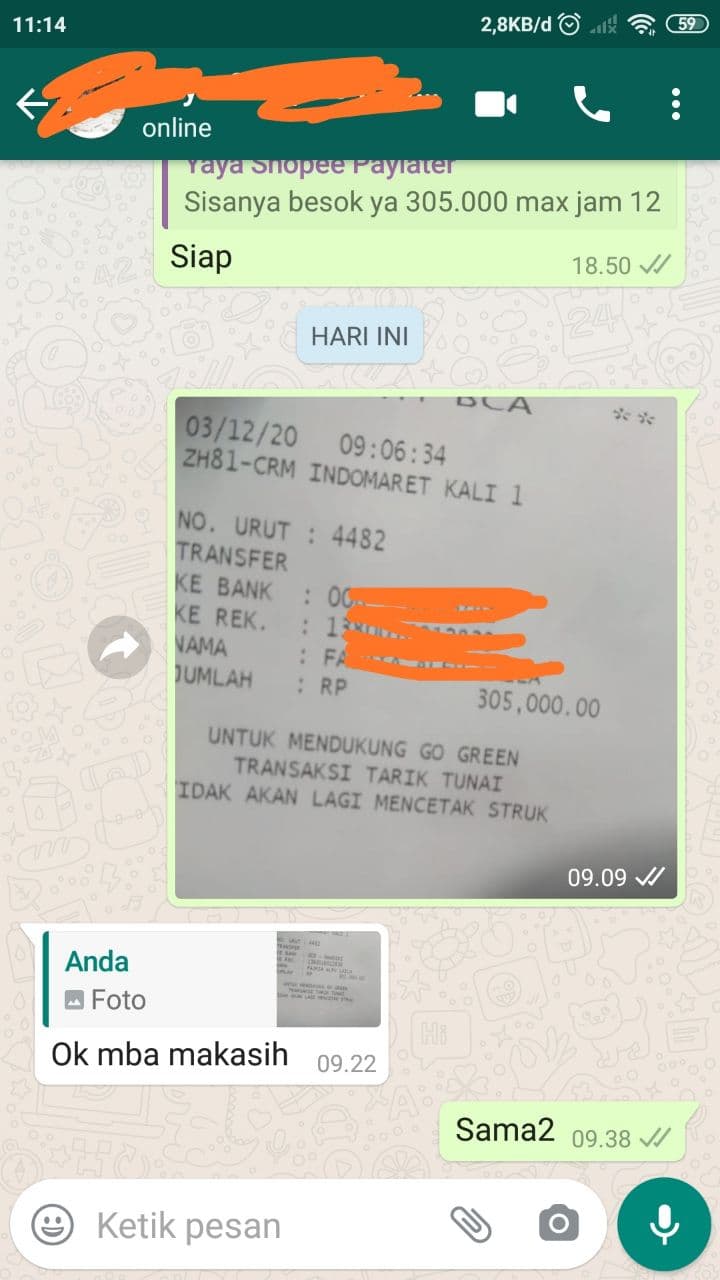
Task: Jump to quoted Foto message
Action: [x=211, y=979]
